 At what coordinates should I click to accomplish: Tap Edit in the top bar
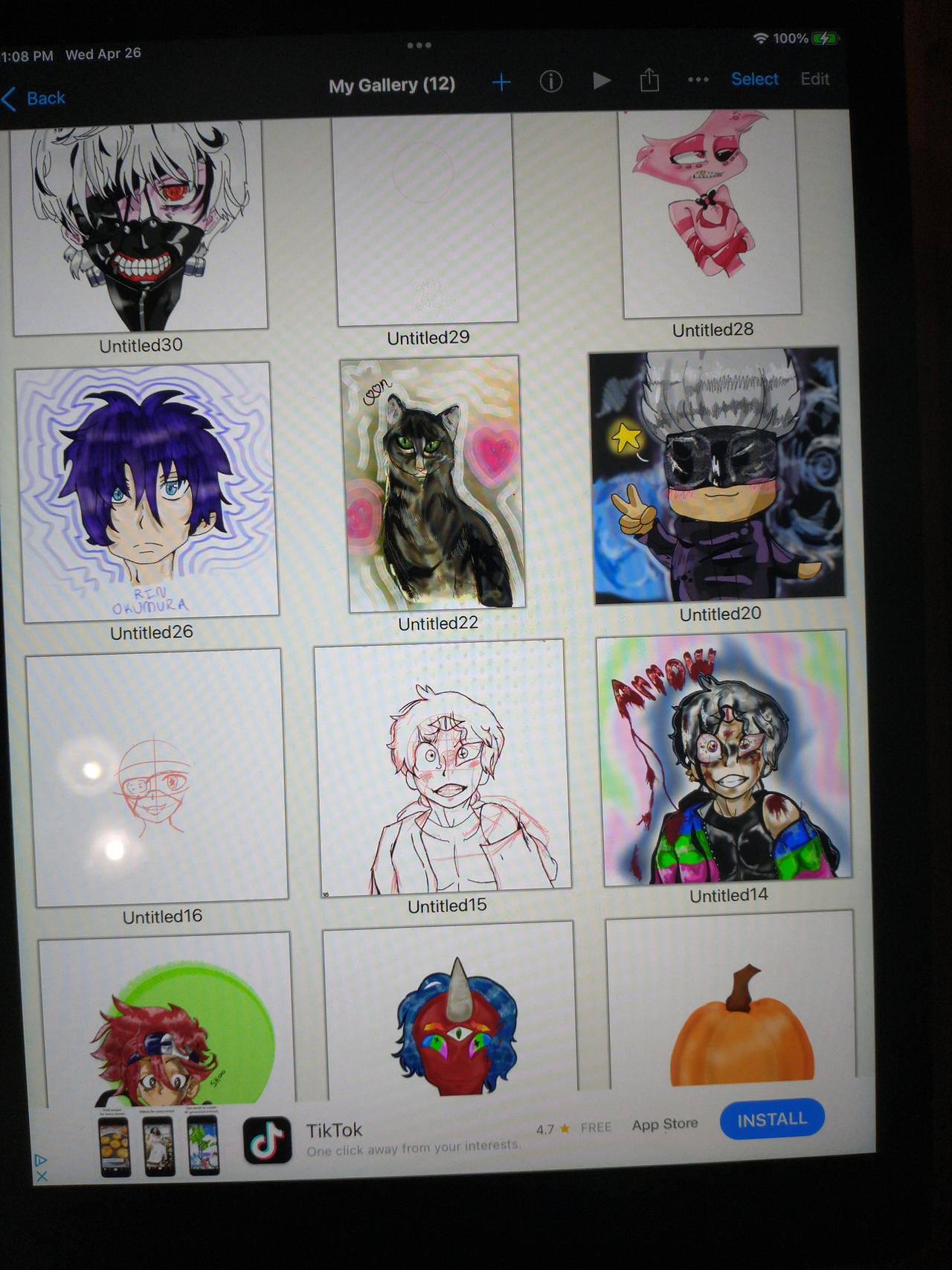coord(814,79)
